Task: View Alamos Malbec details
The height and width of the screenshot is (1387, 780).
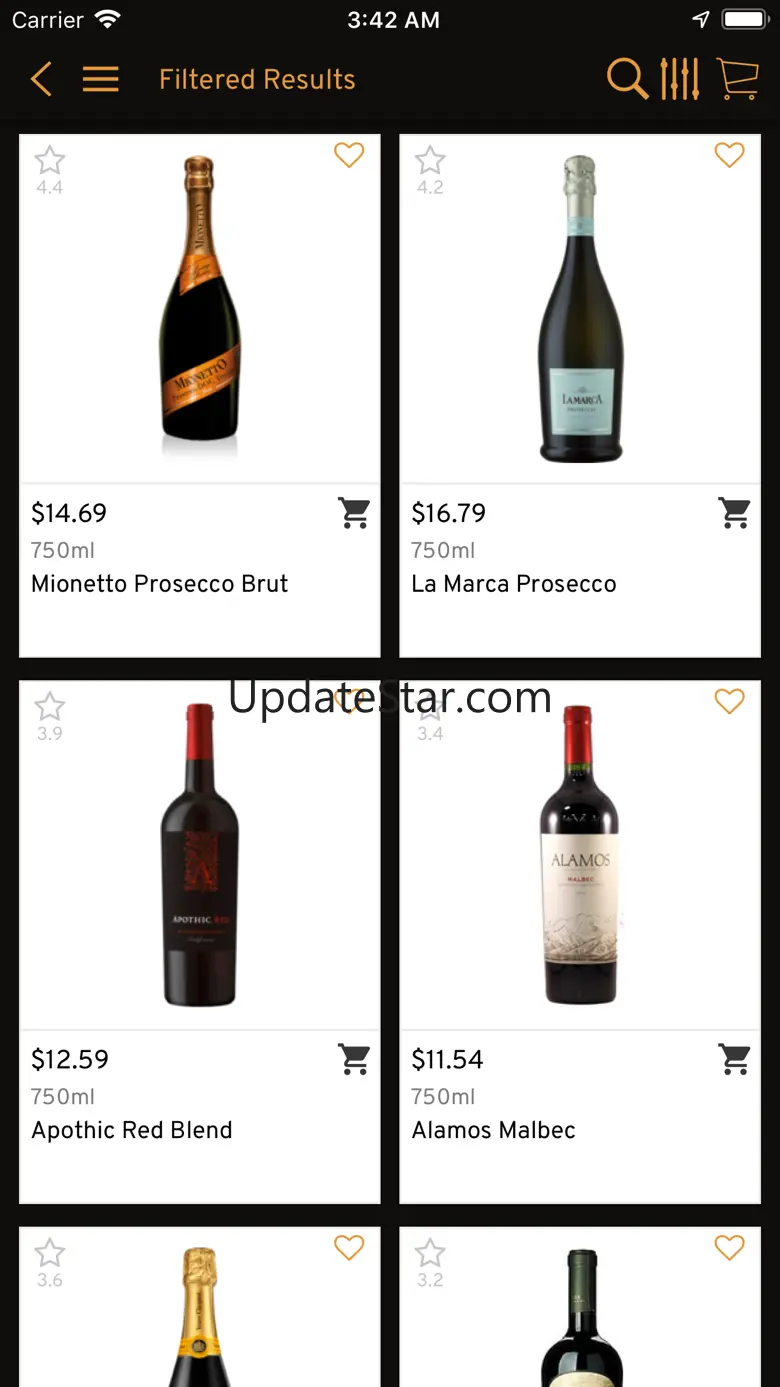Action: 580,856
